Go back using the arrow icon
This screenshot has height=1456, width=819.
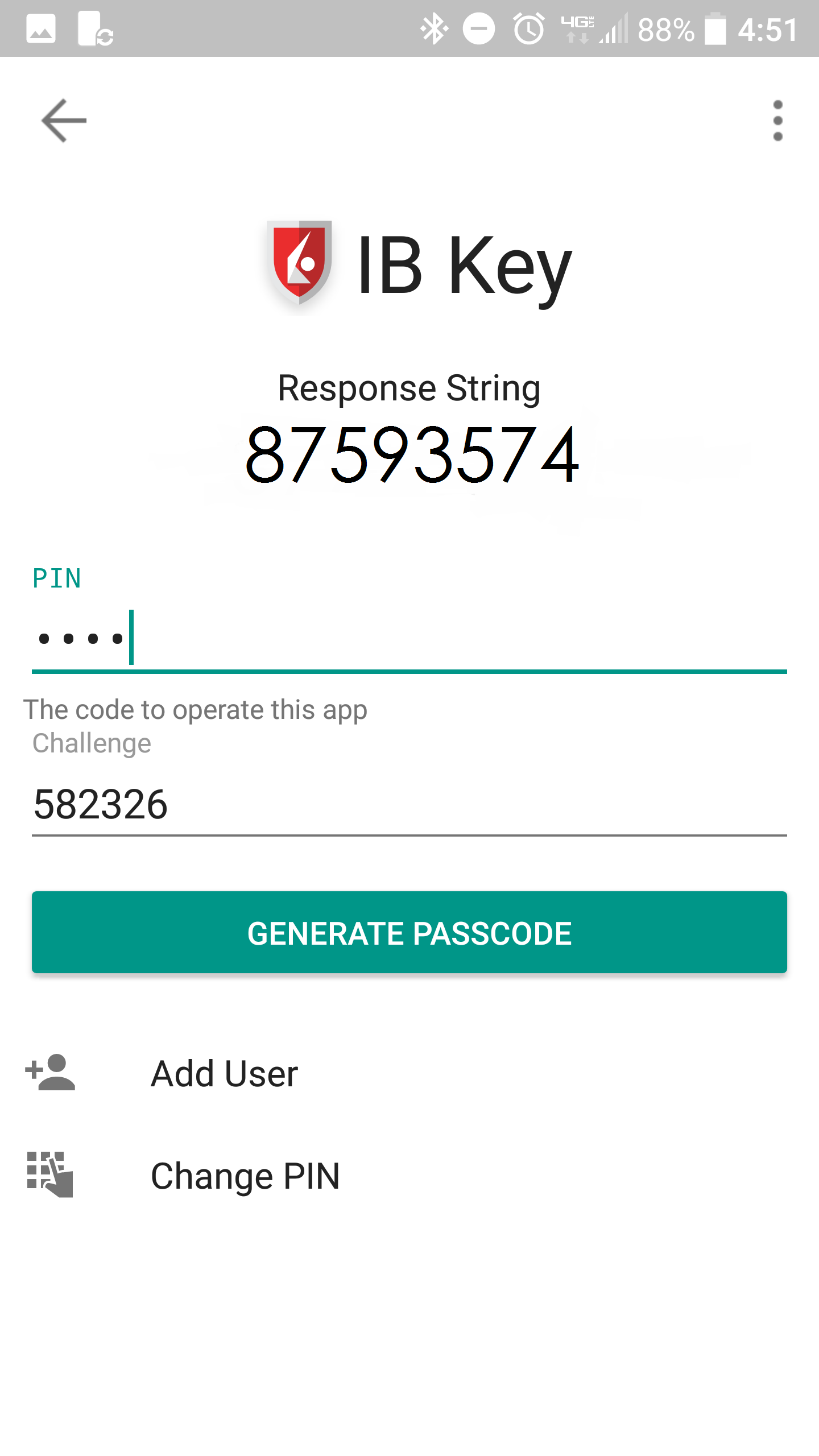pyautogui.click(x=64, y=121)
